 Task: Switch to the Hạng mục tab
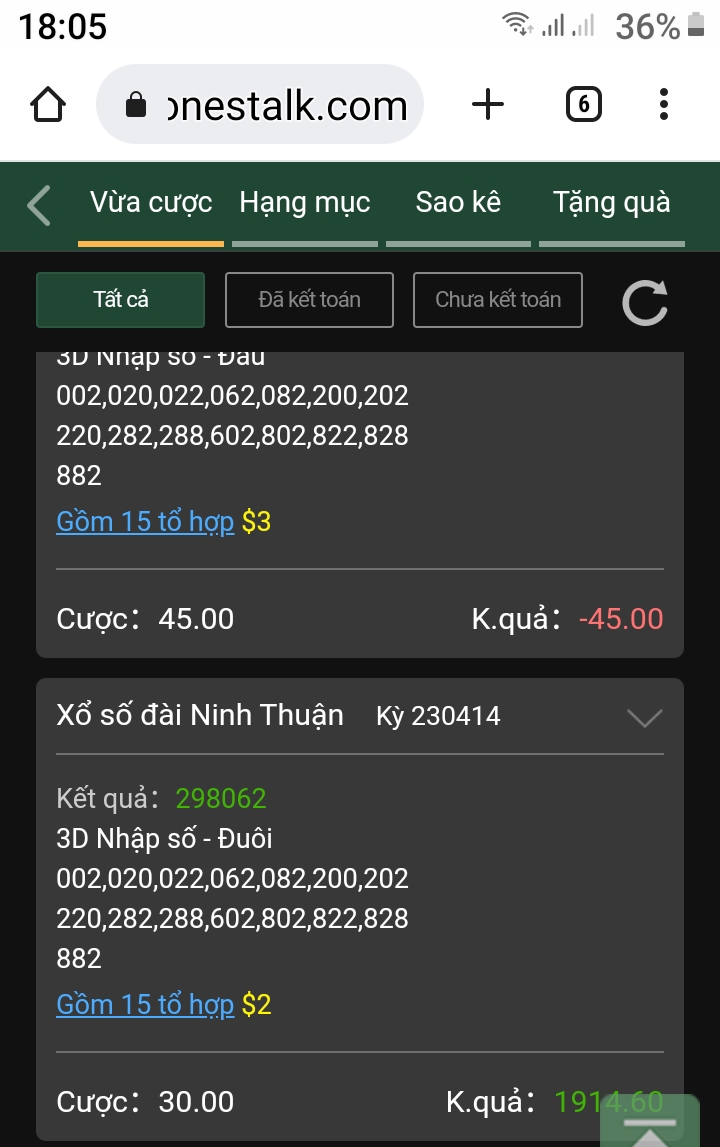305,204
